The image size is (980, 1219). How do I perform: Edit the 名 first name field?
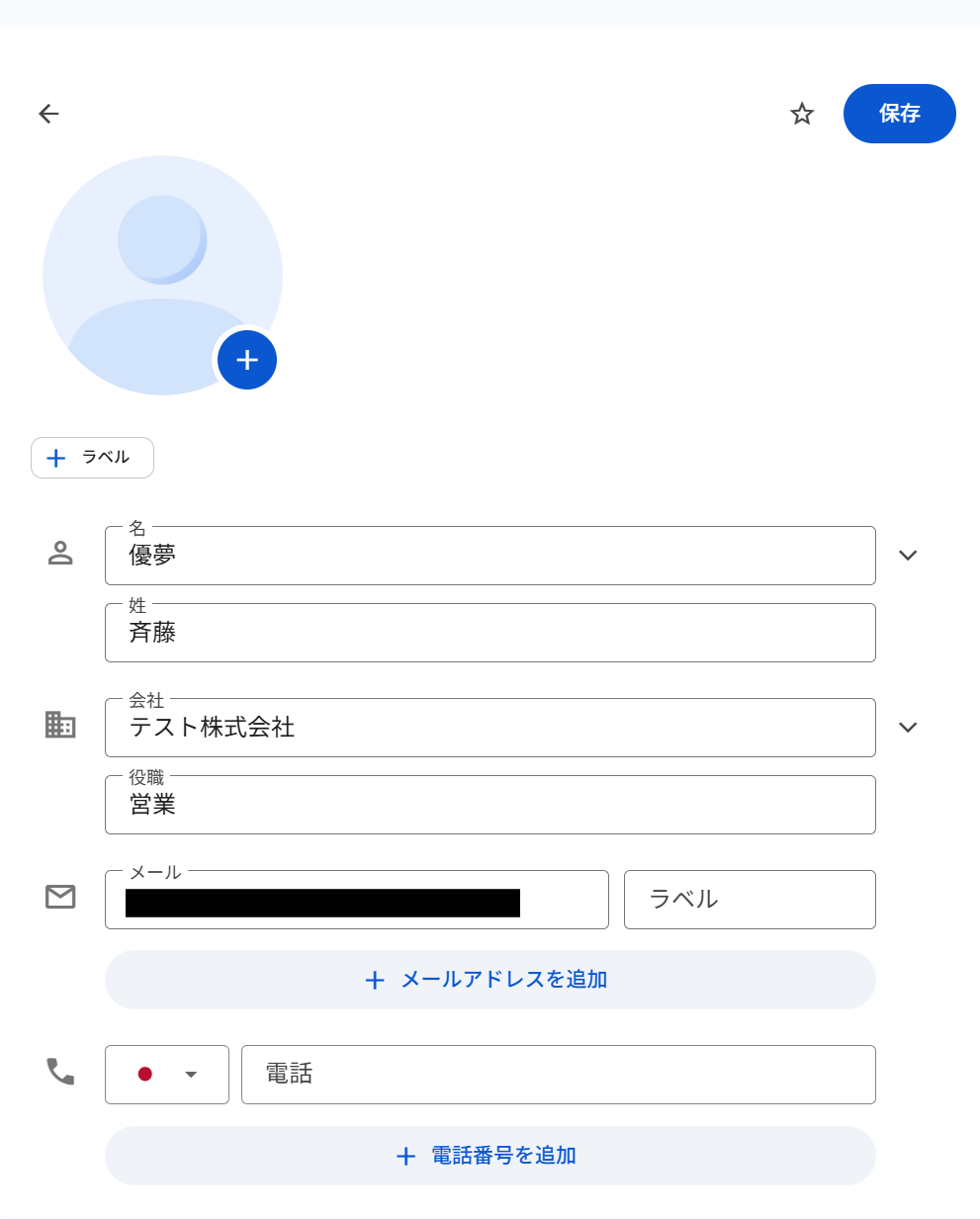point(490,556)
